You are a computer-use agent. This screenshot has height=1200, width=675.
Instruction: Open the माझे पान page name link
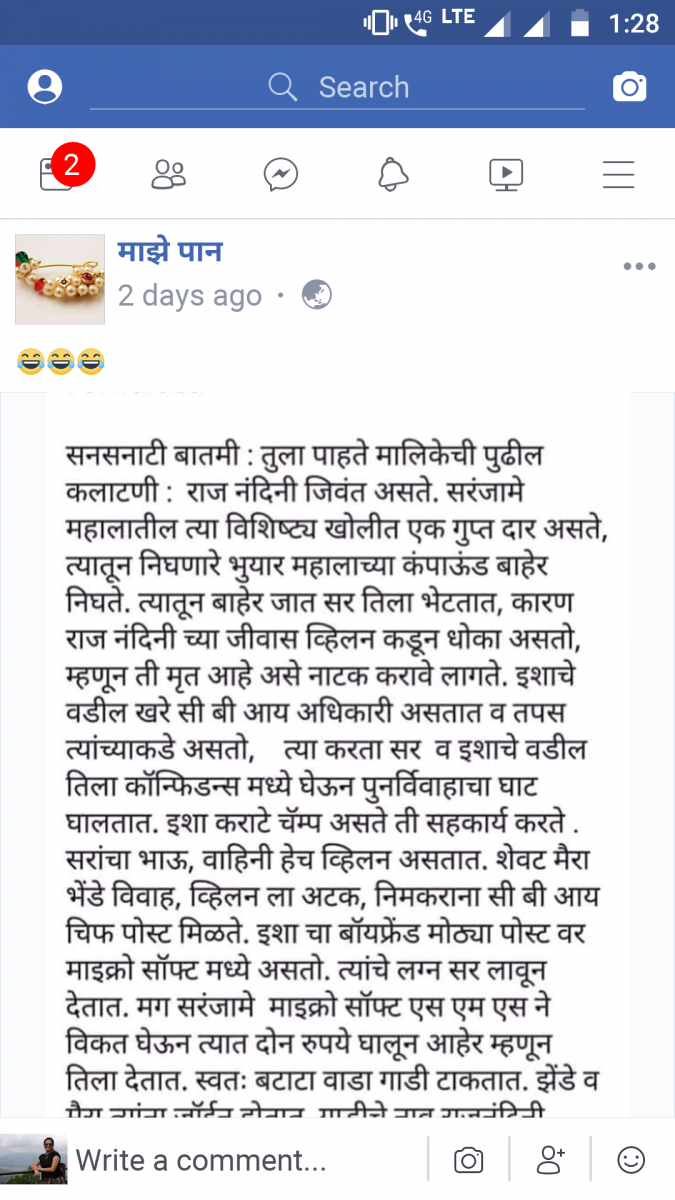(x=169, y=251)
